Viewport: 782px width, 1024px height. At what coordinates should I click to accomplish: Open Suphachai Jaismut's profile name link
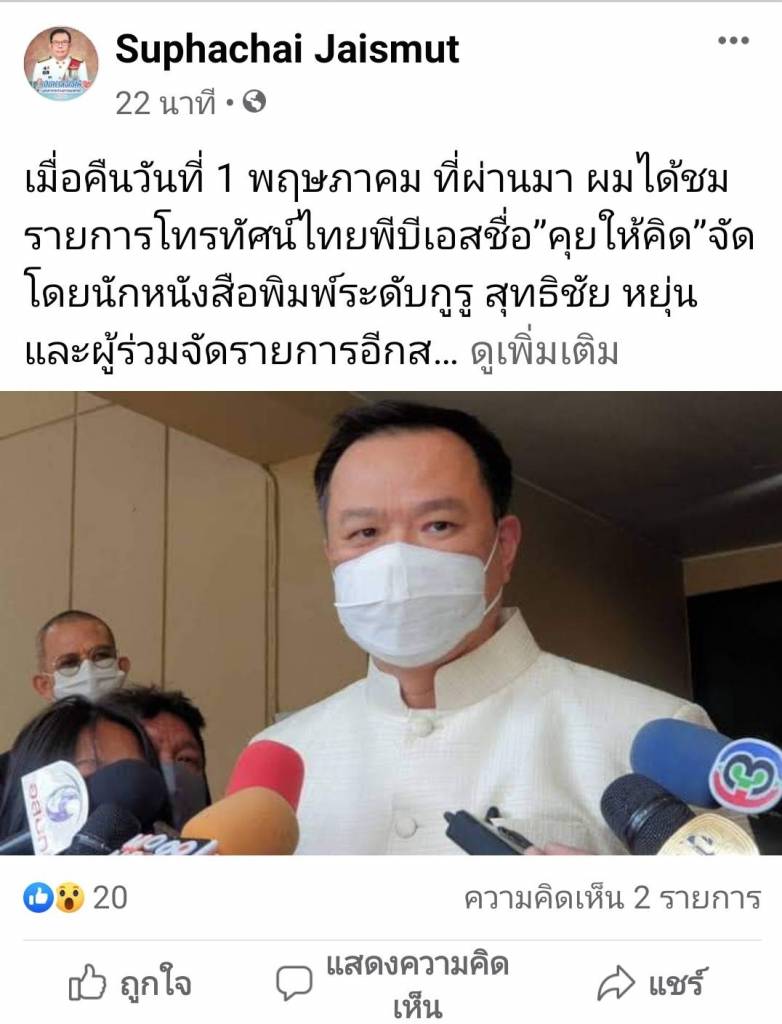(287, 48)
